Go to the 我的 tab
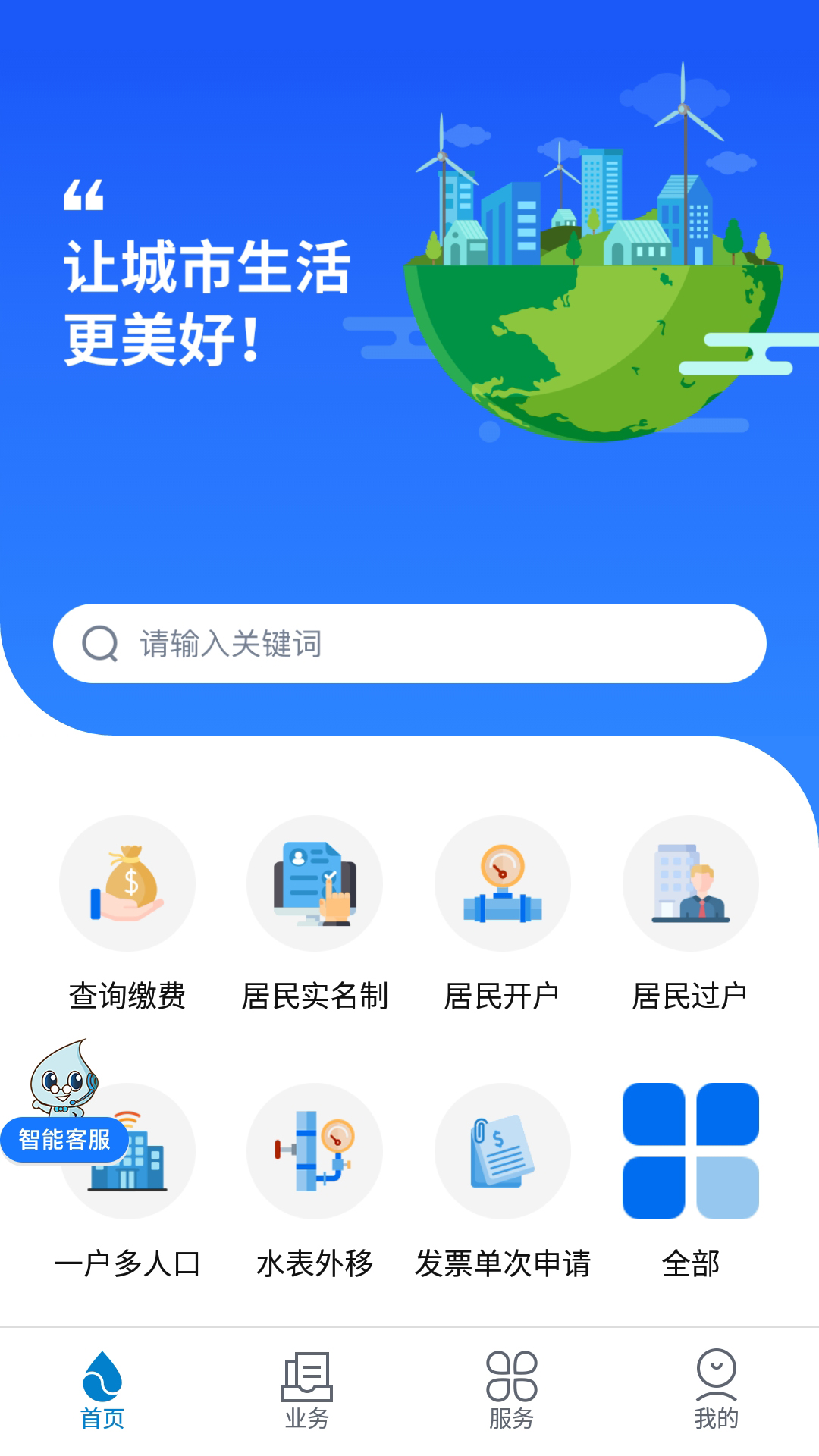This screenshot has width=819, height=1456. 717,1389
